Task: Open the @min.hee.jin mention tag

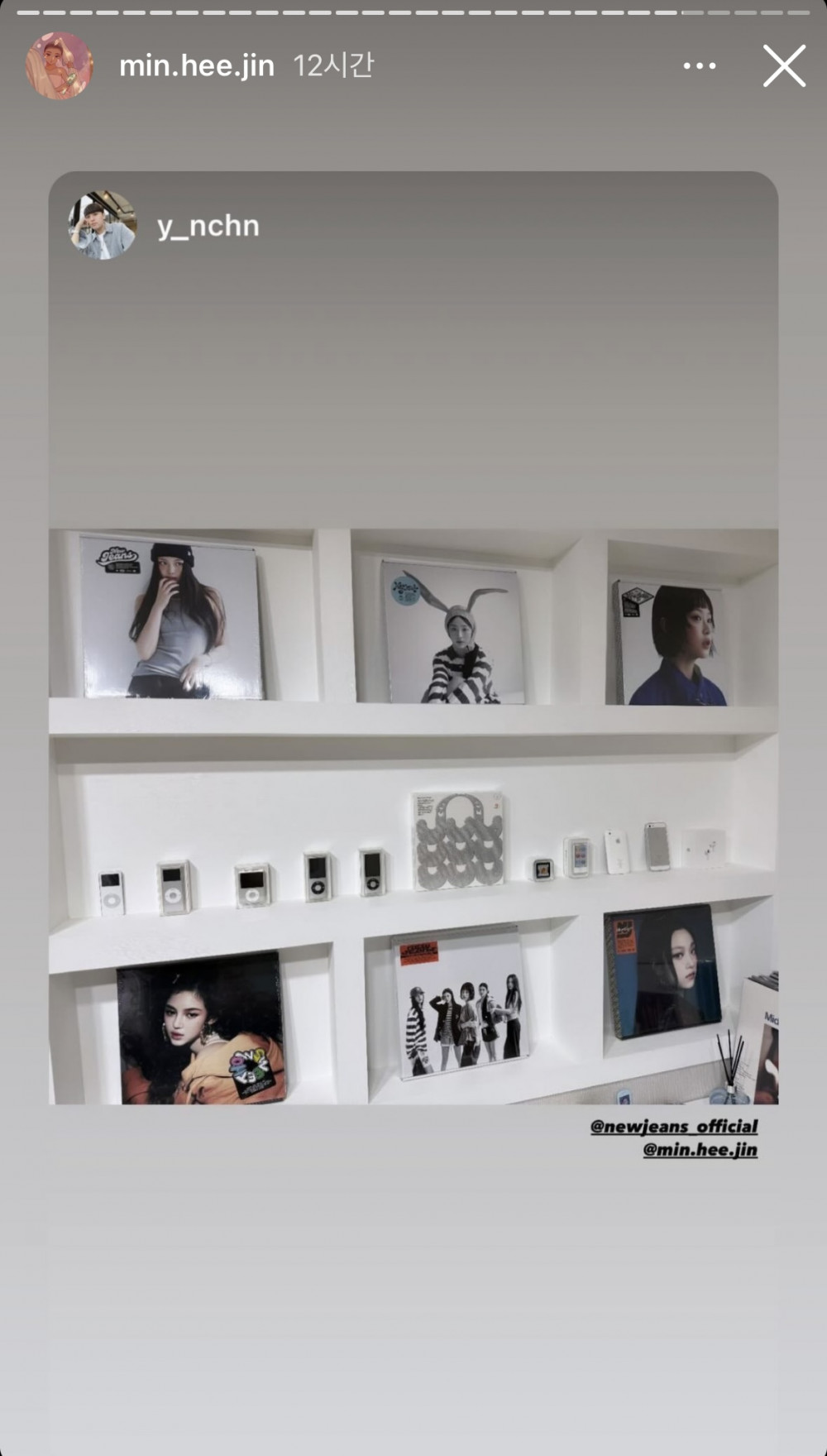Action: pos(700,1149)
